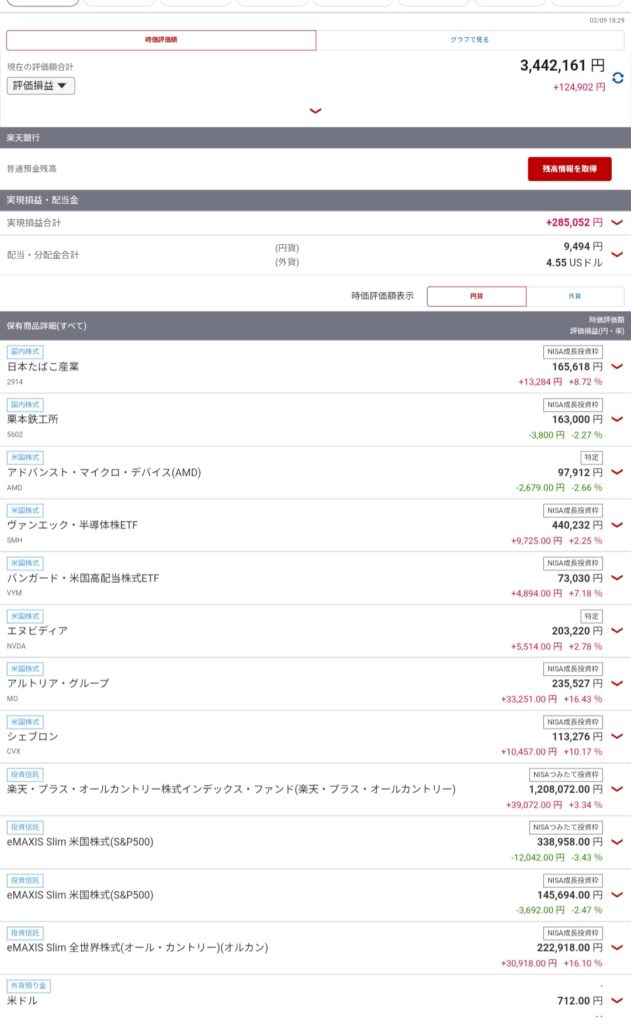Select 外貨 for valuation display

(x=574, y=296)
